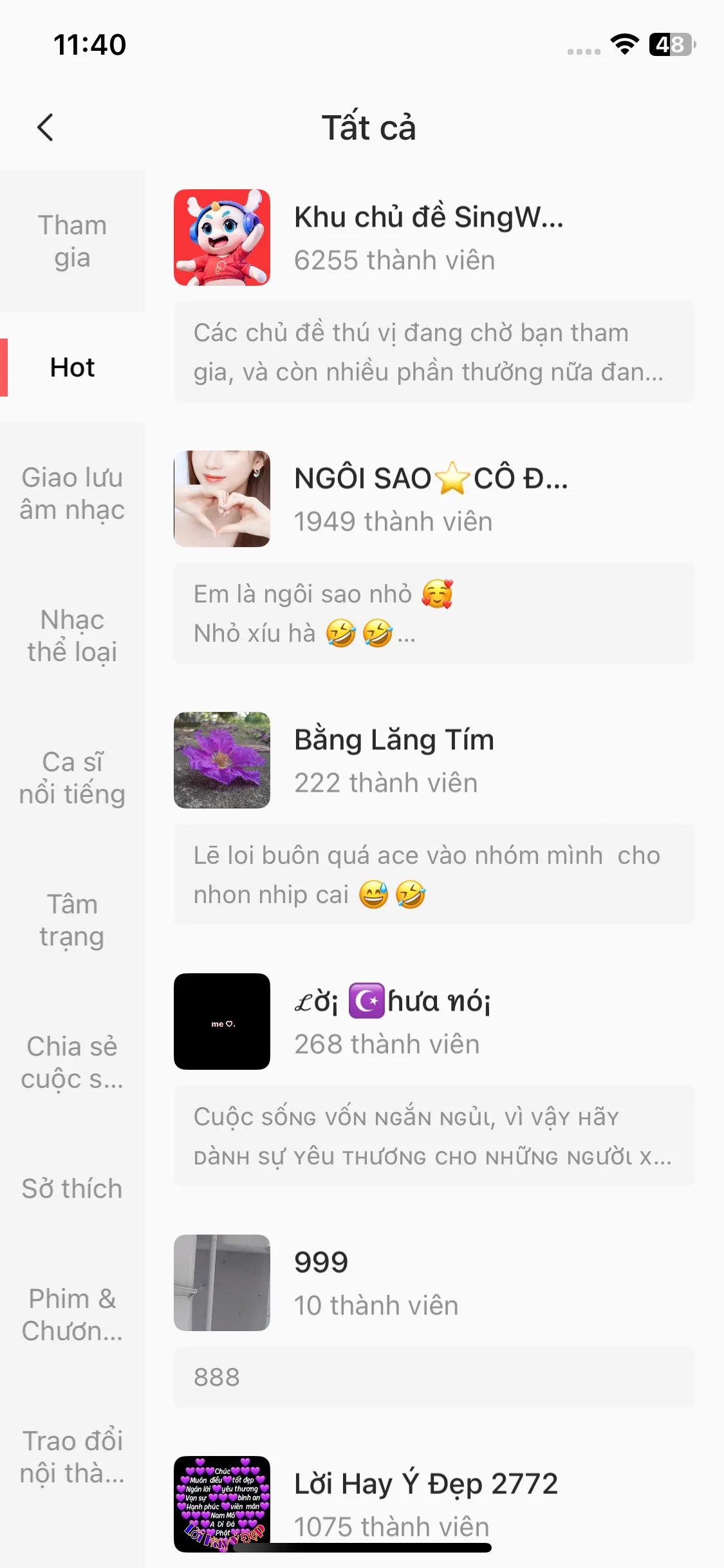Open the Sở thích category
The width and height of the screenshot is (724, 1568).
point(72,1189)
